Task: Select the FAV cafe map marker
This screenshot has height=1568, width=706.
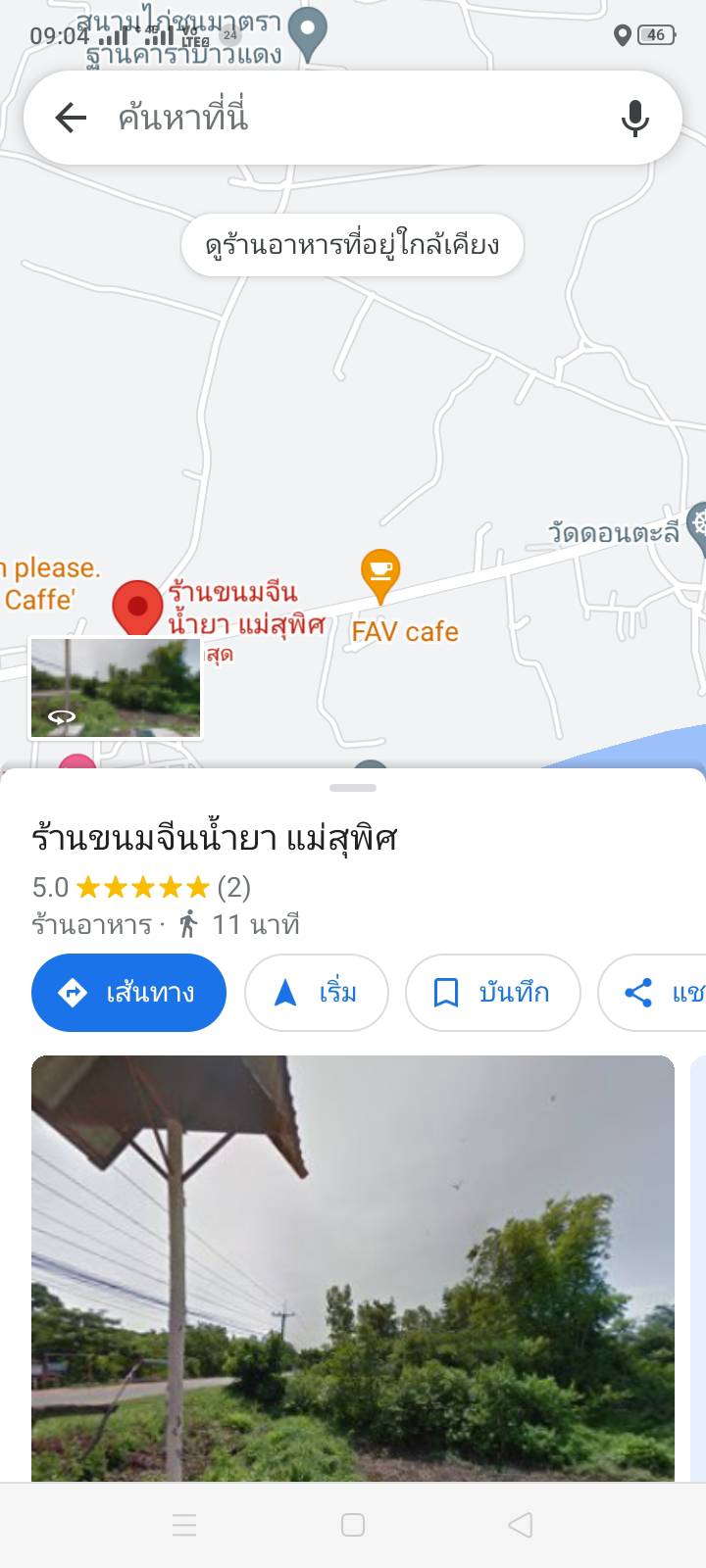Action: coord(380,577)
